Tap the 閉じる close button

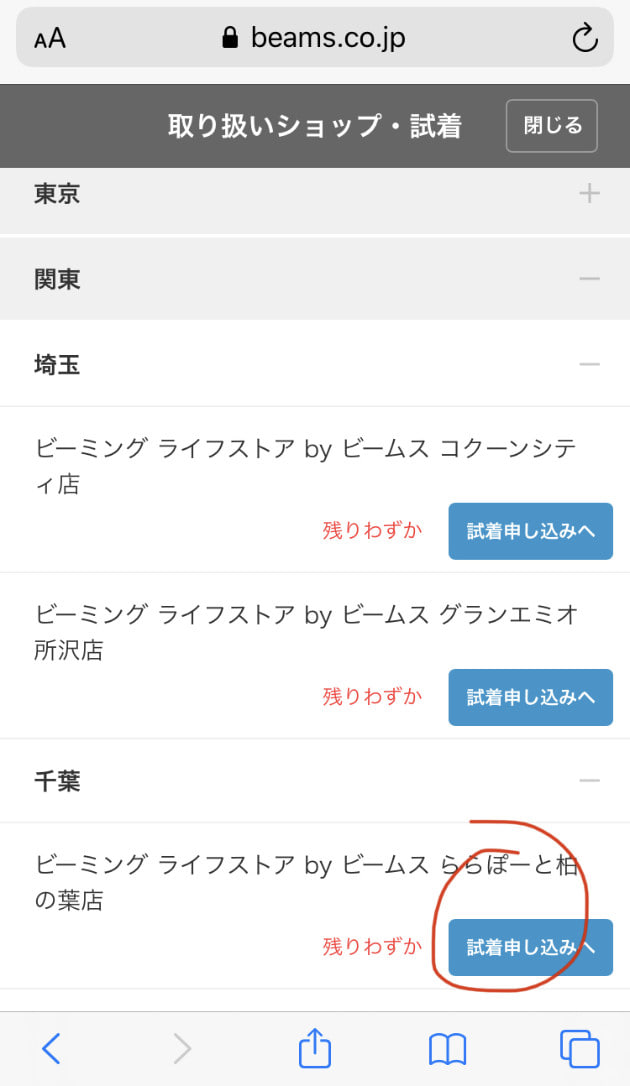[x=551, y=126]
